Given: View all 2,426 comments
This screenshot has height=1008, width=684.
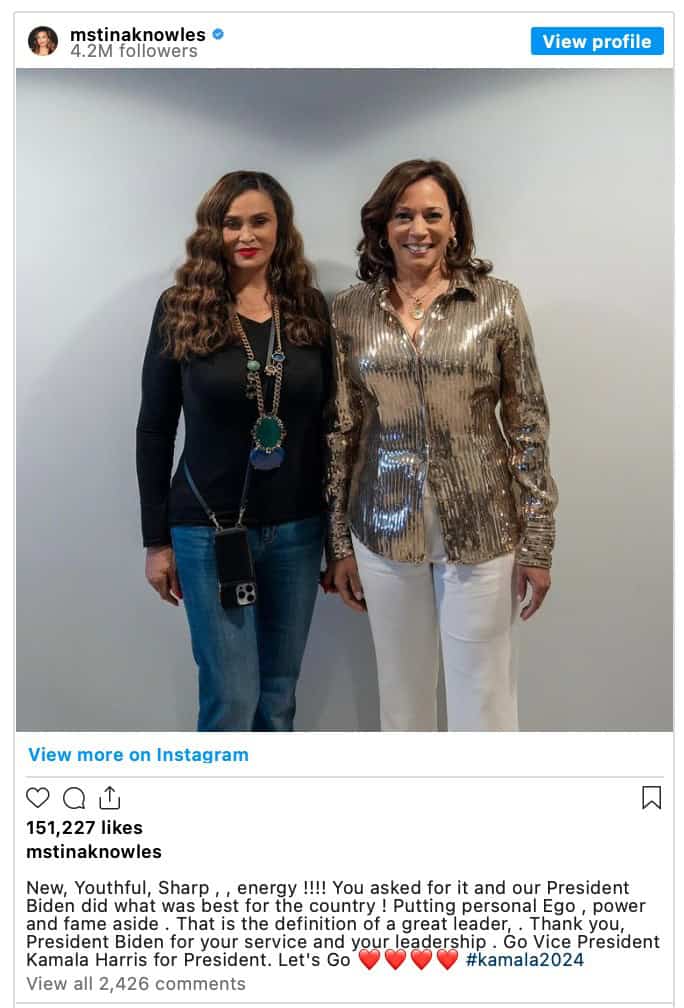Looking at the screenshot, I should click(135, 984).
